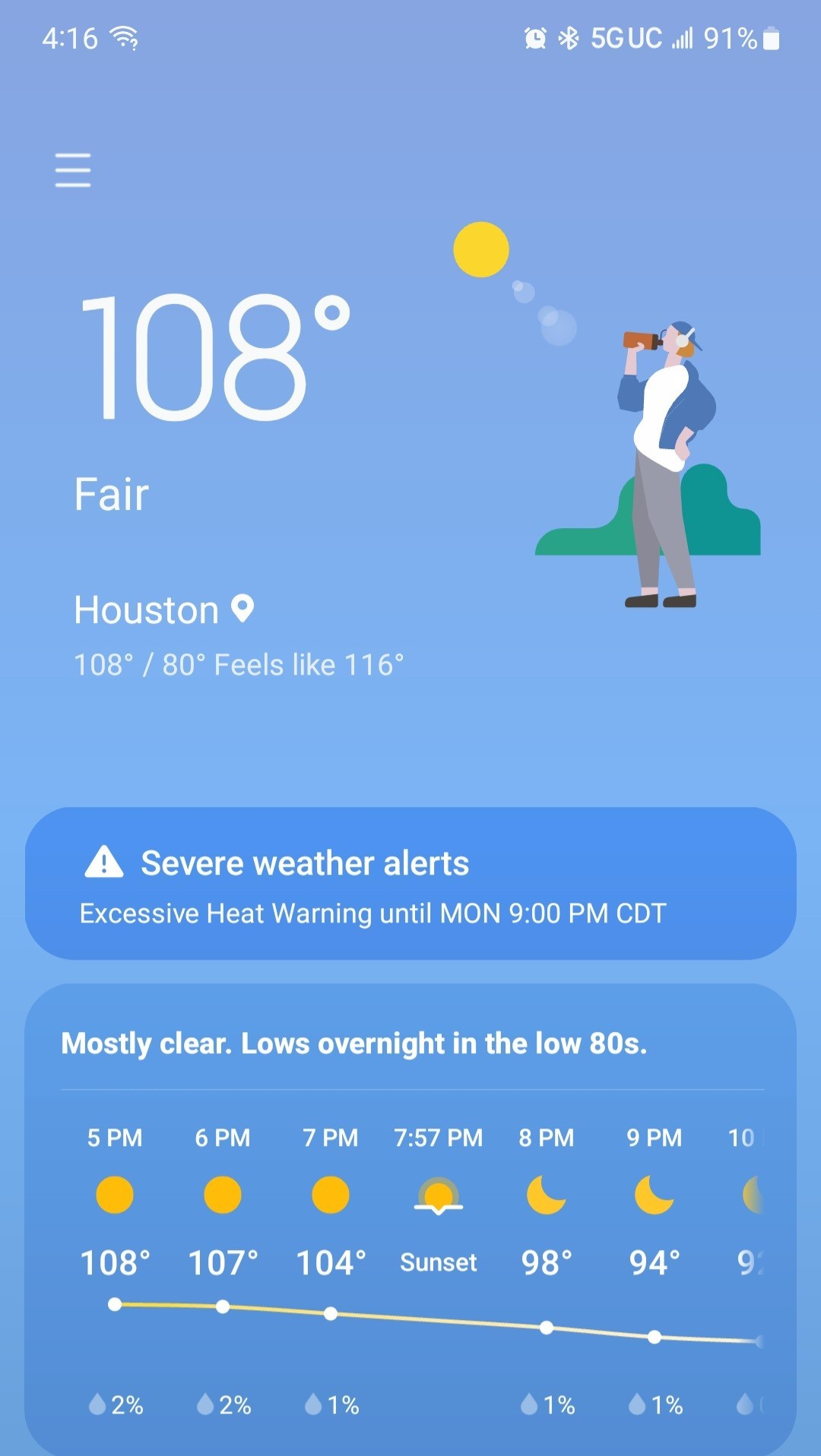Open the hourly forecast card
Image resolution: width=821 pixels, height=1456 pixels.
coord(410,1216)
